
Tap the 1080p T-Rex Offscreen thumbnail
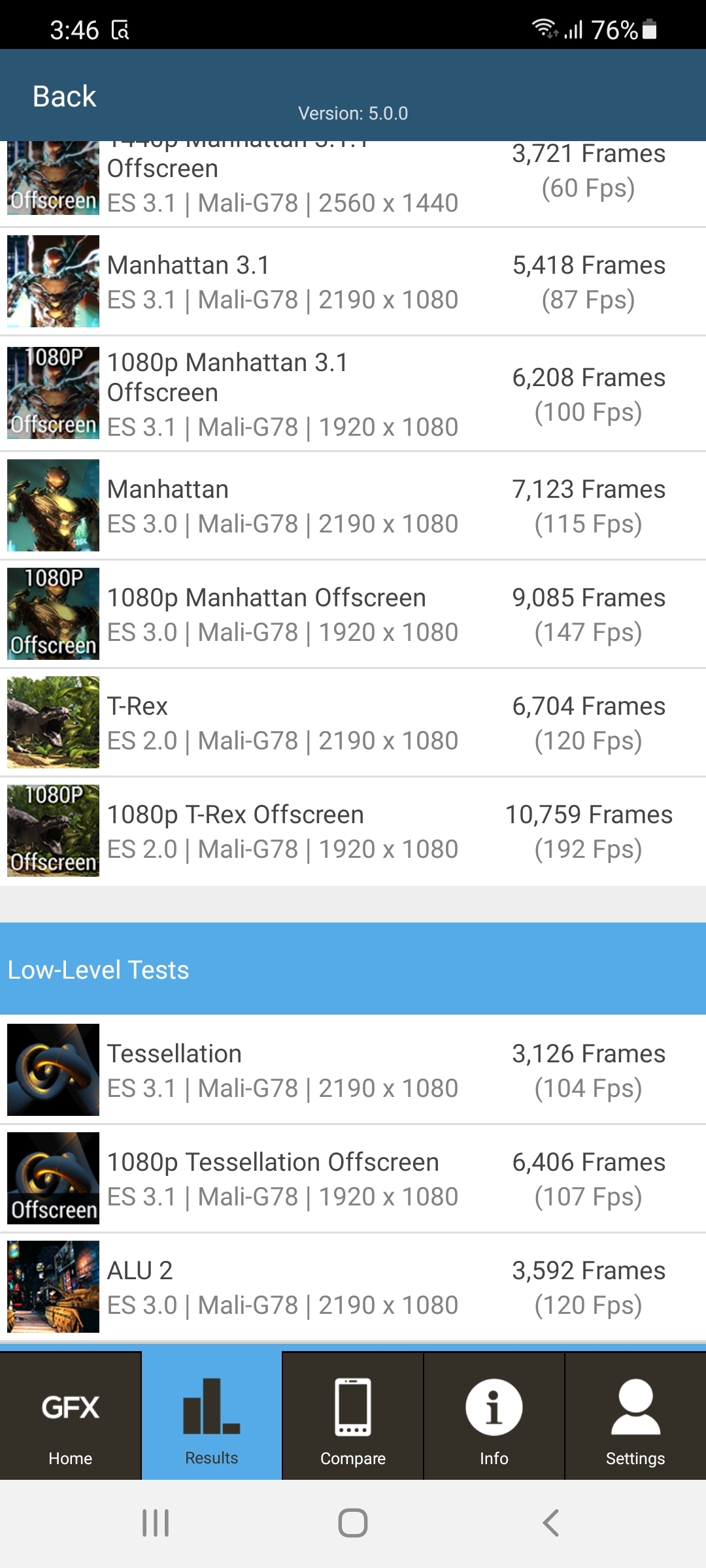(x=52, y=831)
